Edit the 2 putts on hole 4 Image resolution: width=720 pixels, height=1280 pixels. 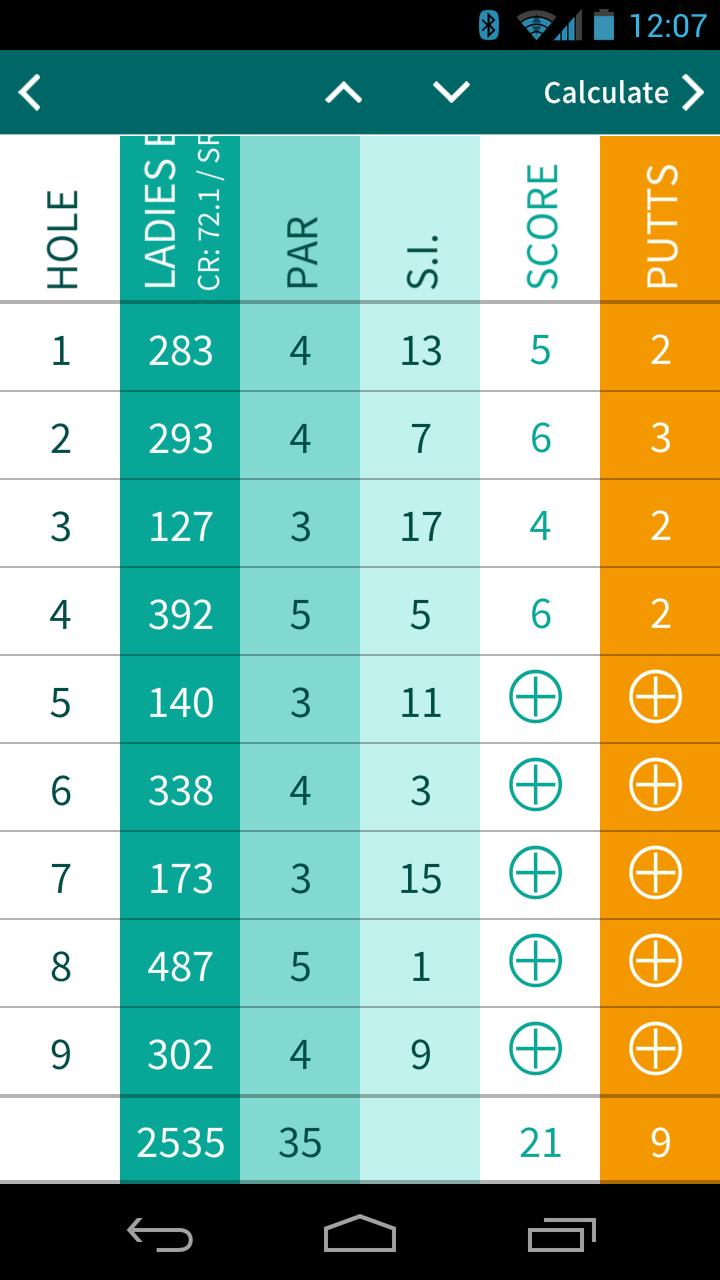click(x=660, y=614)
